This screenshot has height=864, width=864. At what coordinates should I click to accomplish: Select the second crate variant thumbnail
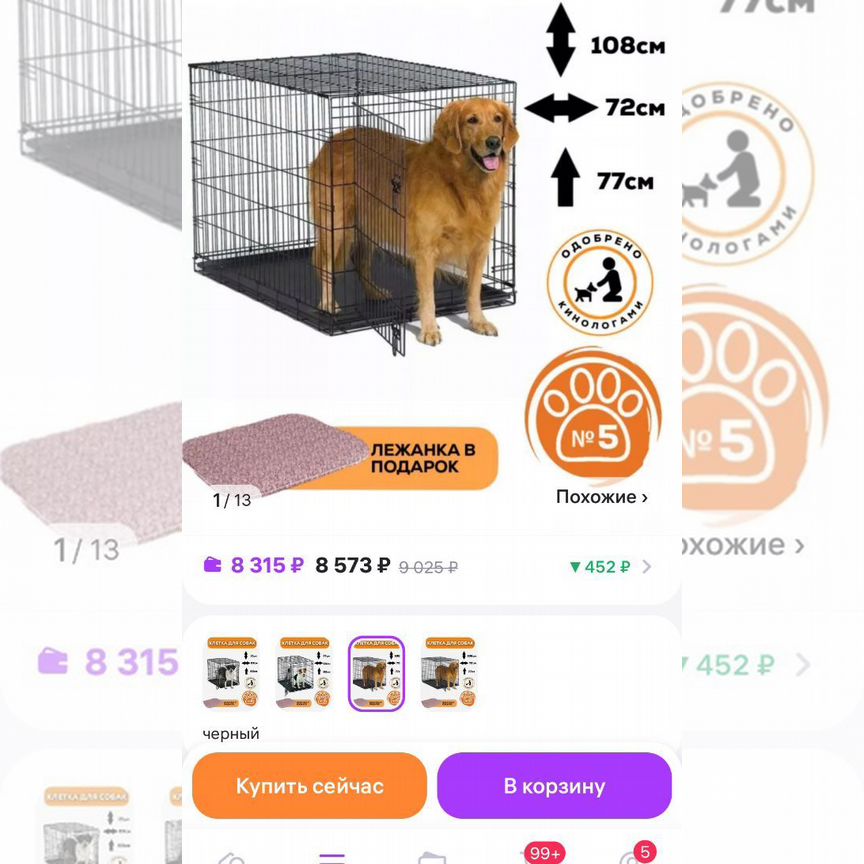click(304, 673)
